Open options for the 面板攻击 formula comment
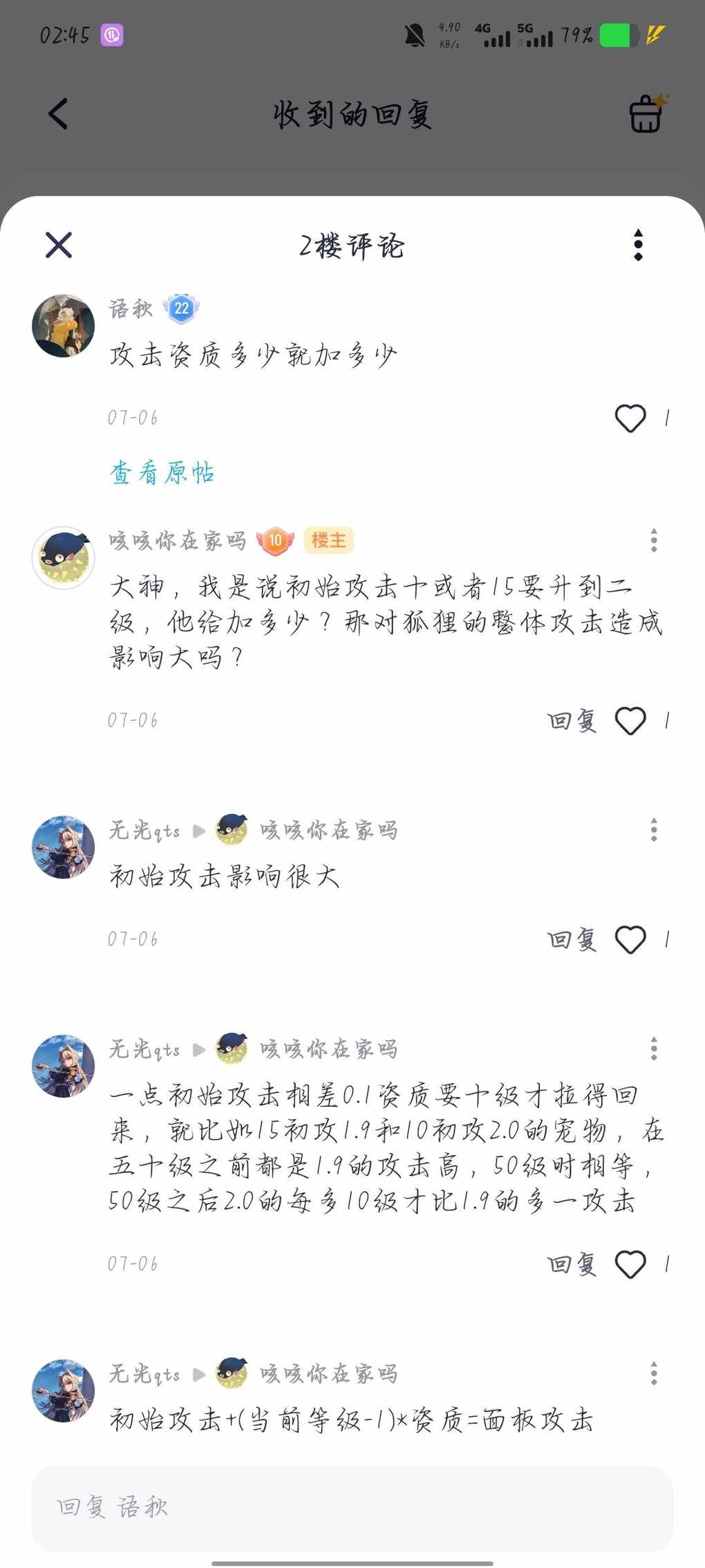This screenshot has width=705, height=1568. 653,1373
